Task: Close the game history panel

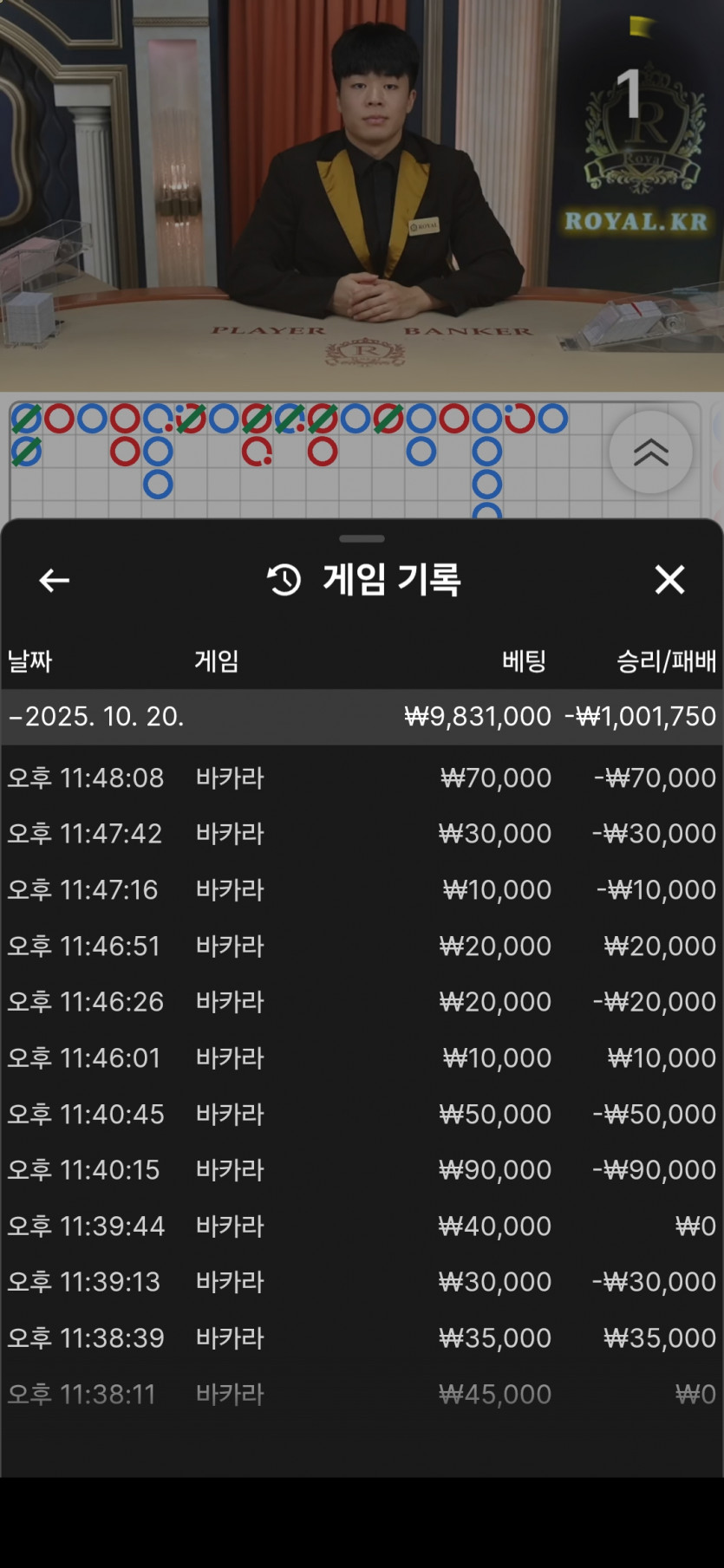Action: [669, 579]
